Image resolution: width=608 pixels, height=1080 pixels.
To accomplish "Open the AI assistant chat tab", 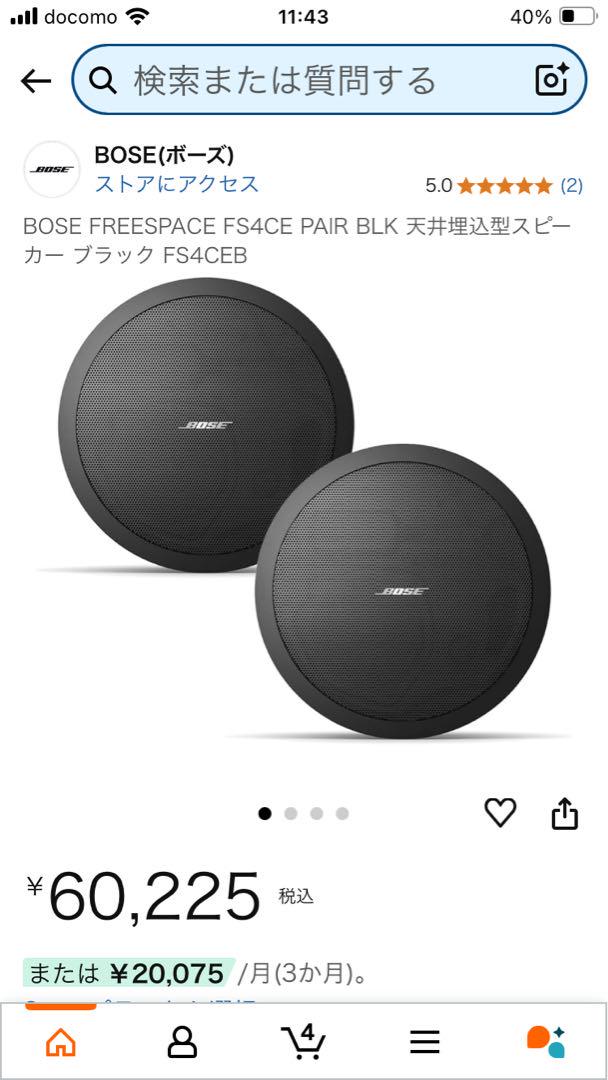I will click(545, 1041).
